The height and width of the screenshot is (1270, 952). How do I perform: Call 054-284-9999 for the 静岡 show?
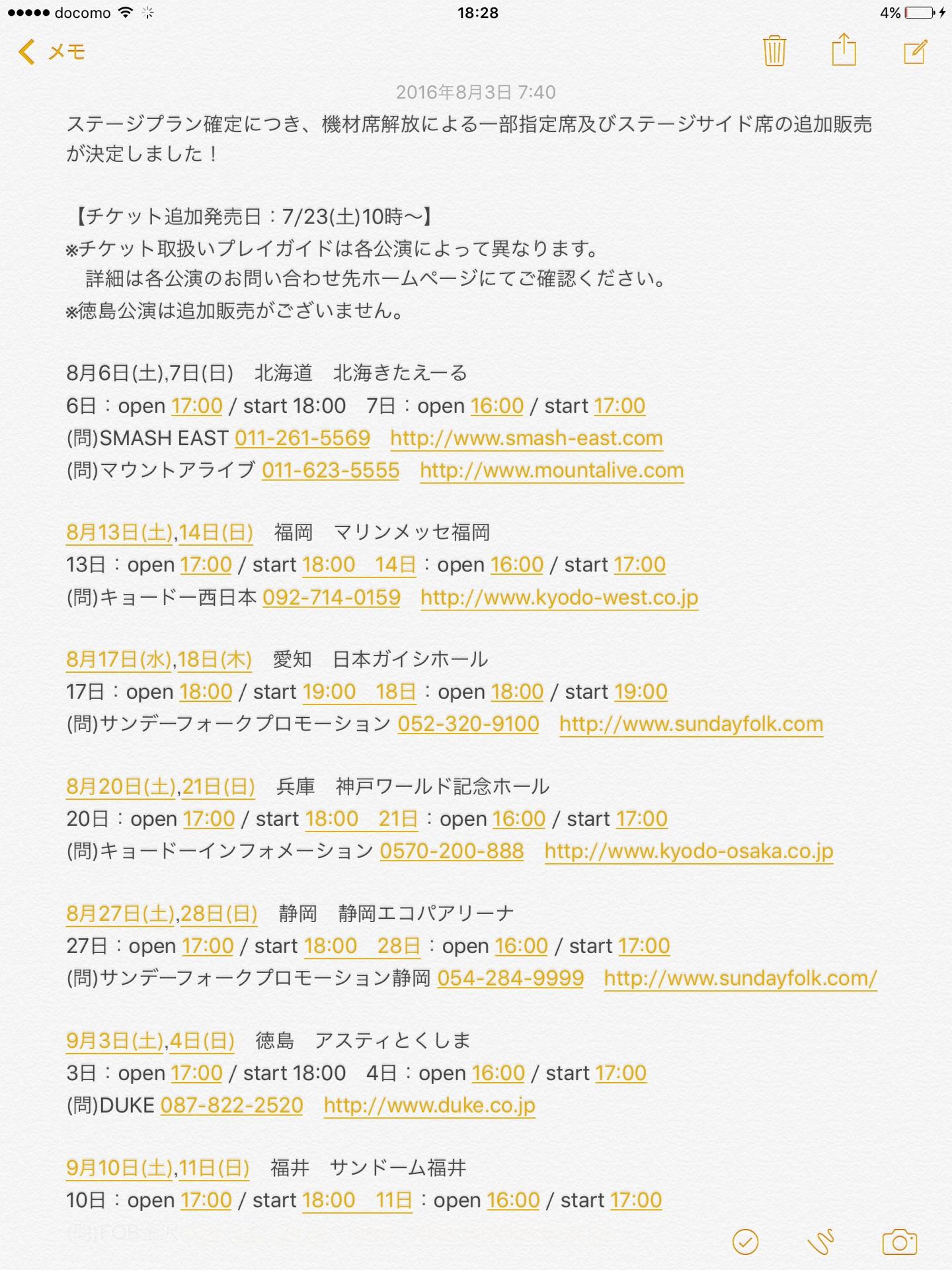pyautogui.click(x=510, y=978)
